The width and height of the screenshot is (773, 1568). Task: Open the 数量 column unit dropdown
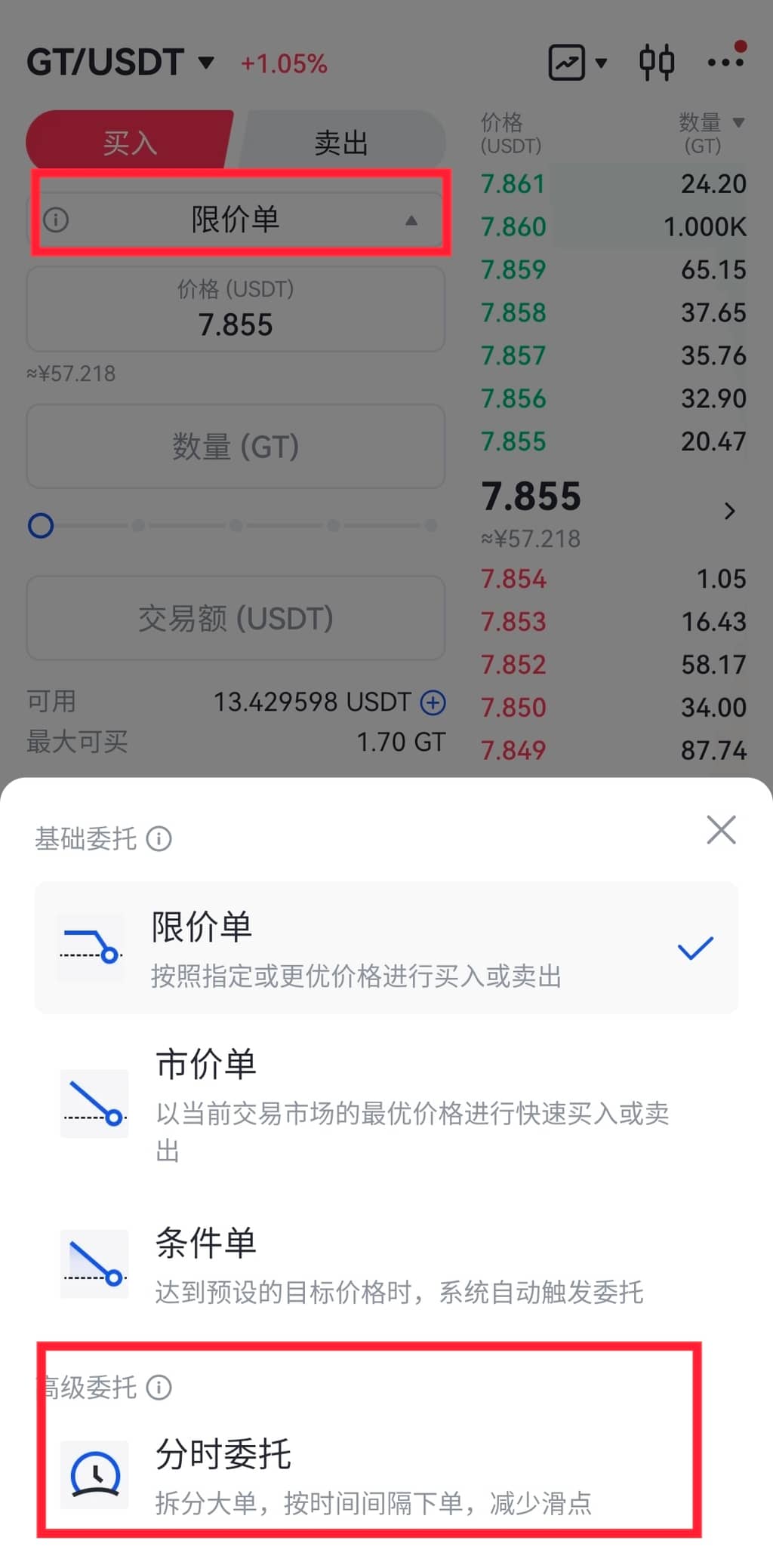738,123
